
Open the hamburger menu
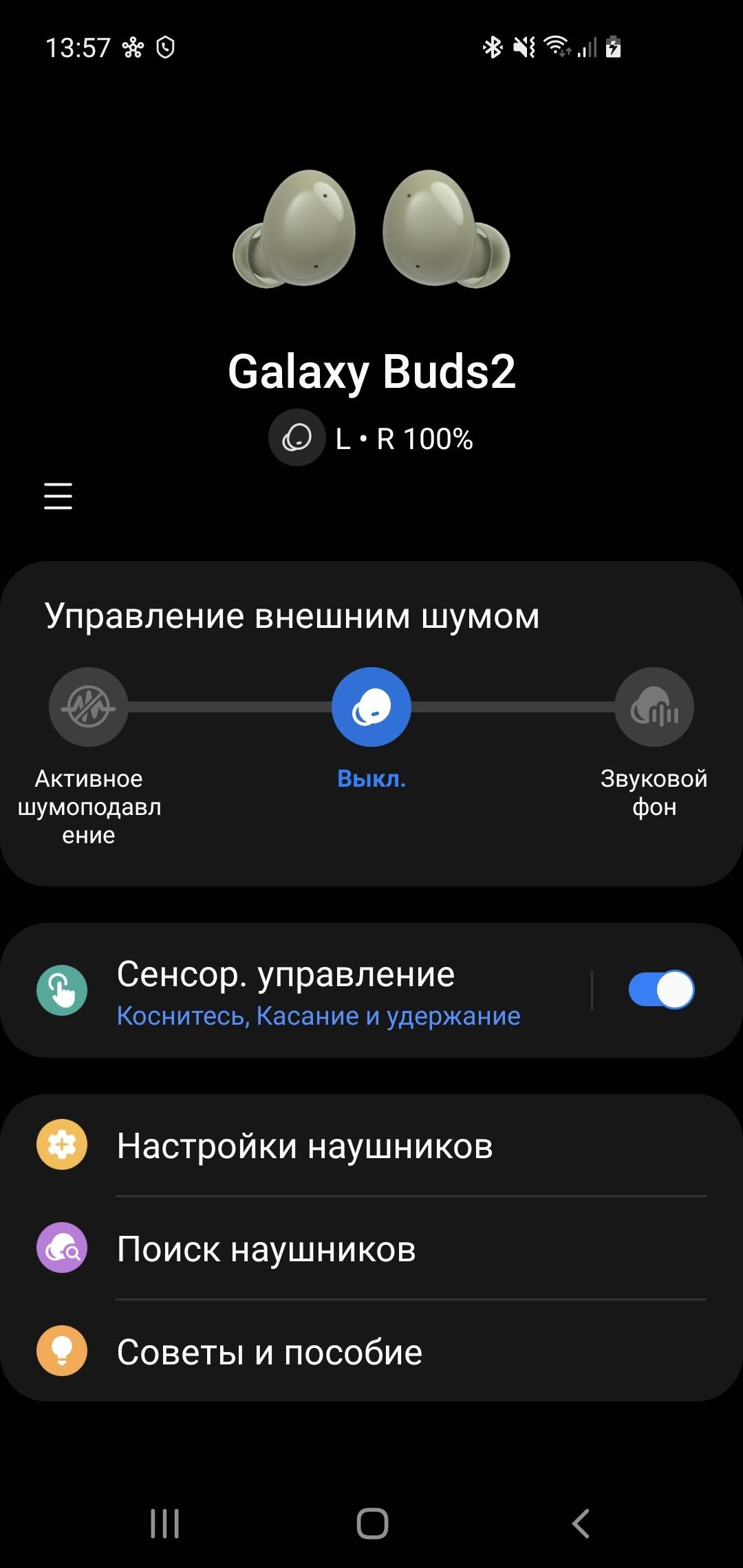pos(57,497)
